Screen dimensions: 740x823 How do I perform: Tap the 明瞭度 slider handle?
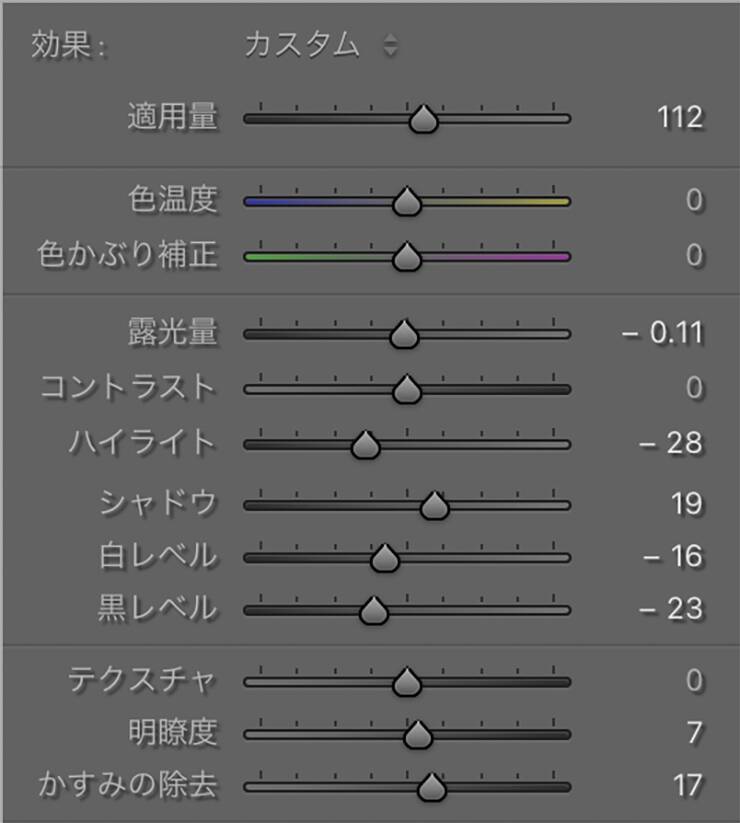pyautogui.click(x=418, y=734)
